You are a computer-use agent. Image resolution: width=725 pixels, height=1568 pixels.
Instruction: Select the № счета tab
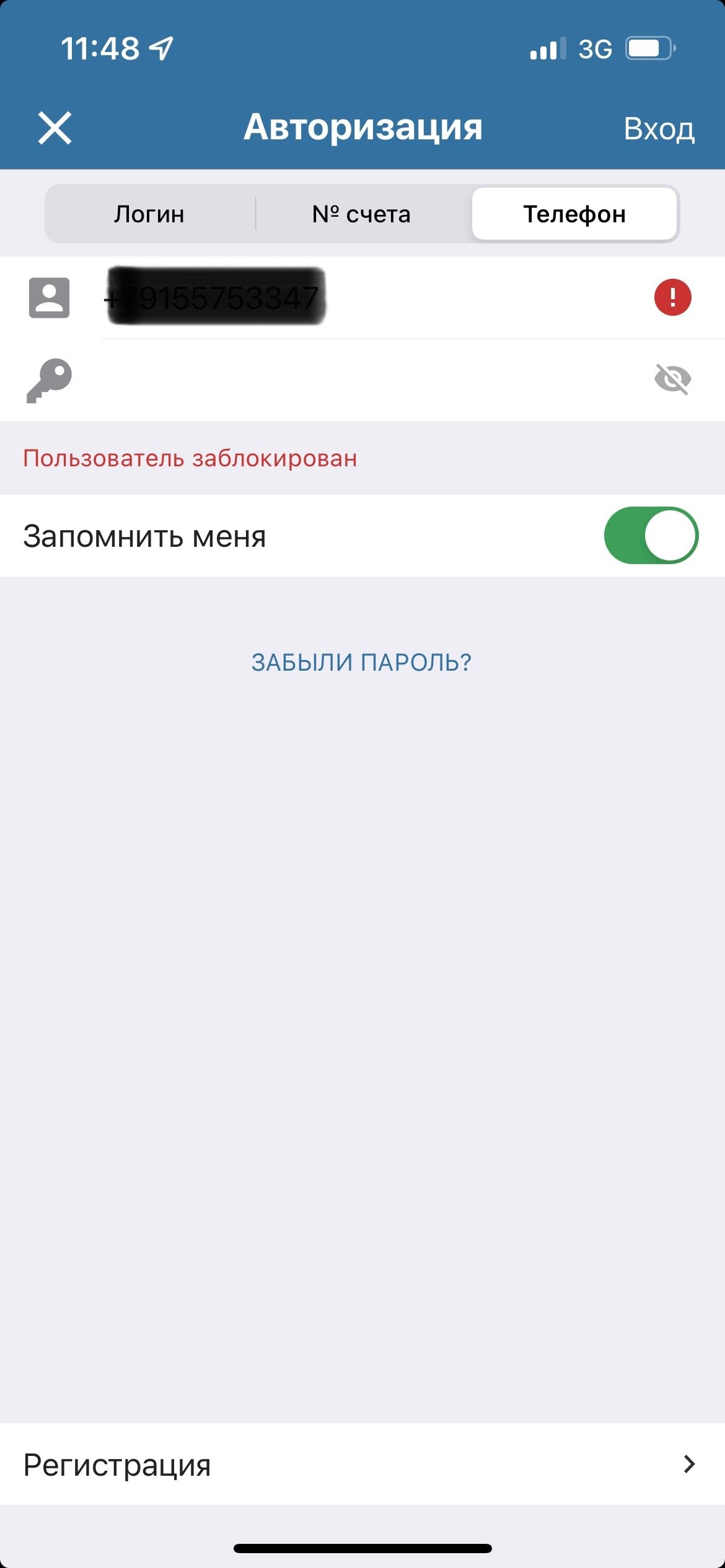click(362, 214)
